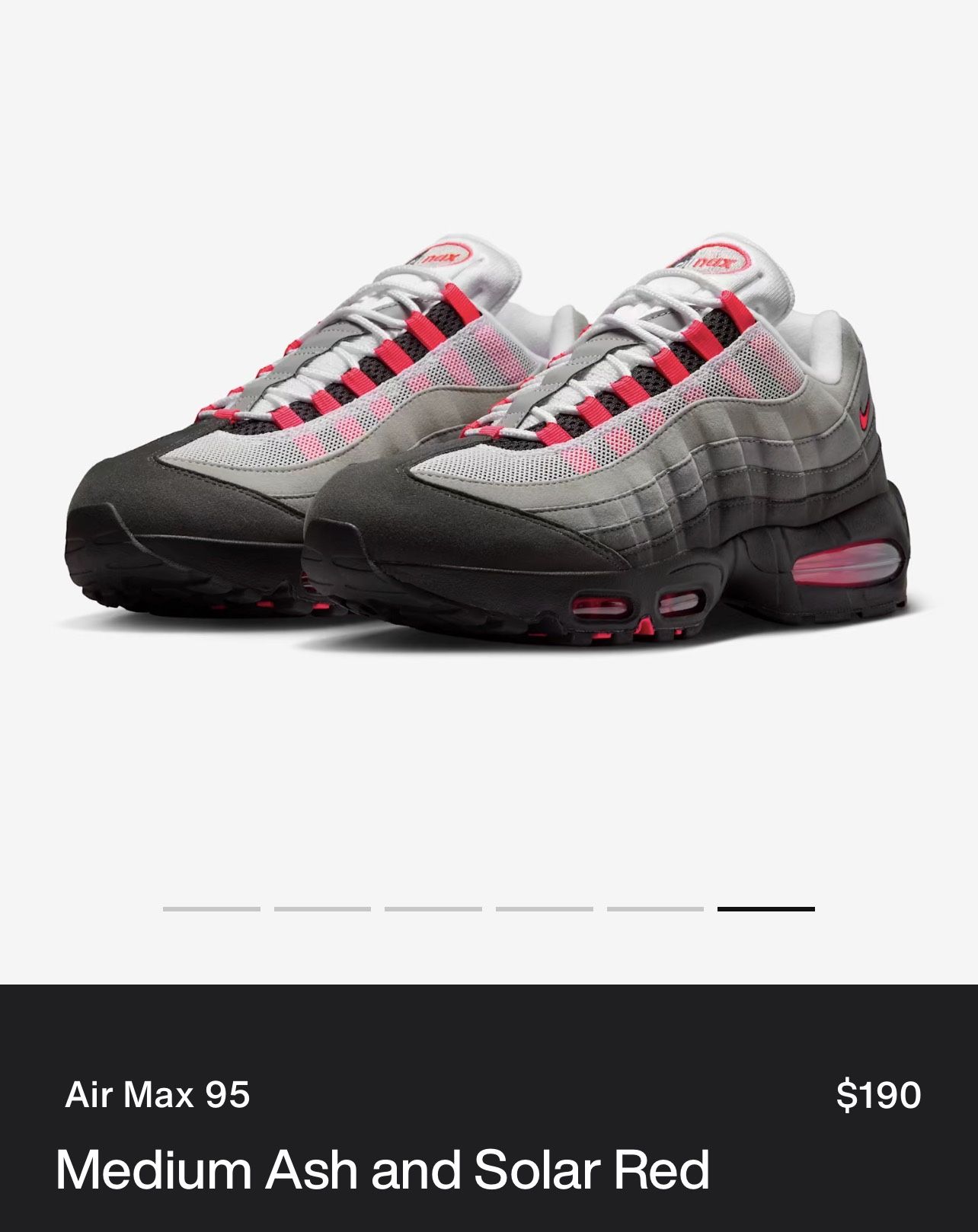Jump to the first image page indicator

pyautogui.click(x=211, y=908)
